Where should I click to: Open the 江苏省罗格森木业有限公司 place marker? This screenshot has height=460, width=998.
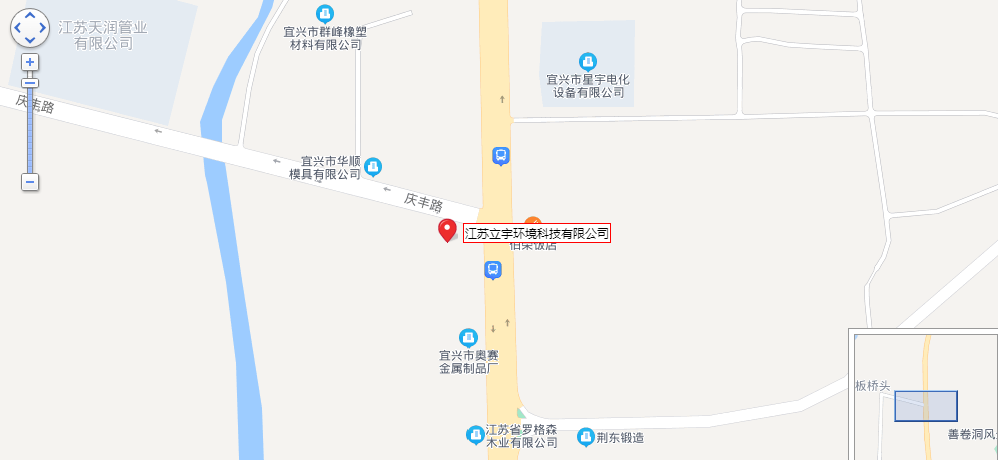475,435
